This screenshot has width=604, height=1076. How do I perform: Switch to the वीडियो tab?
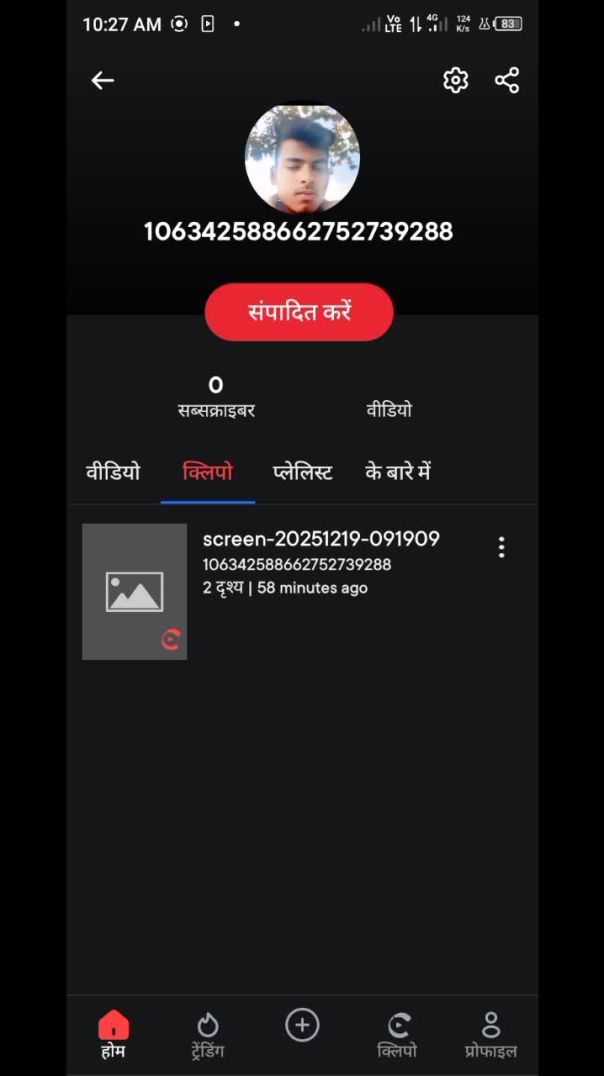pos(113,472)
